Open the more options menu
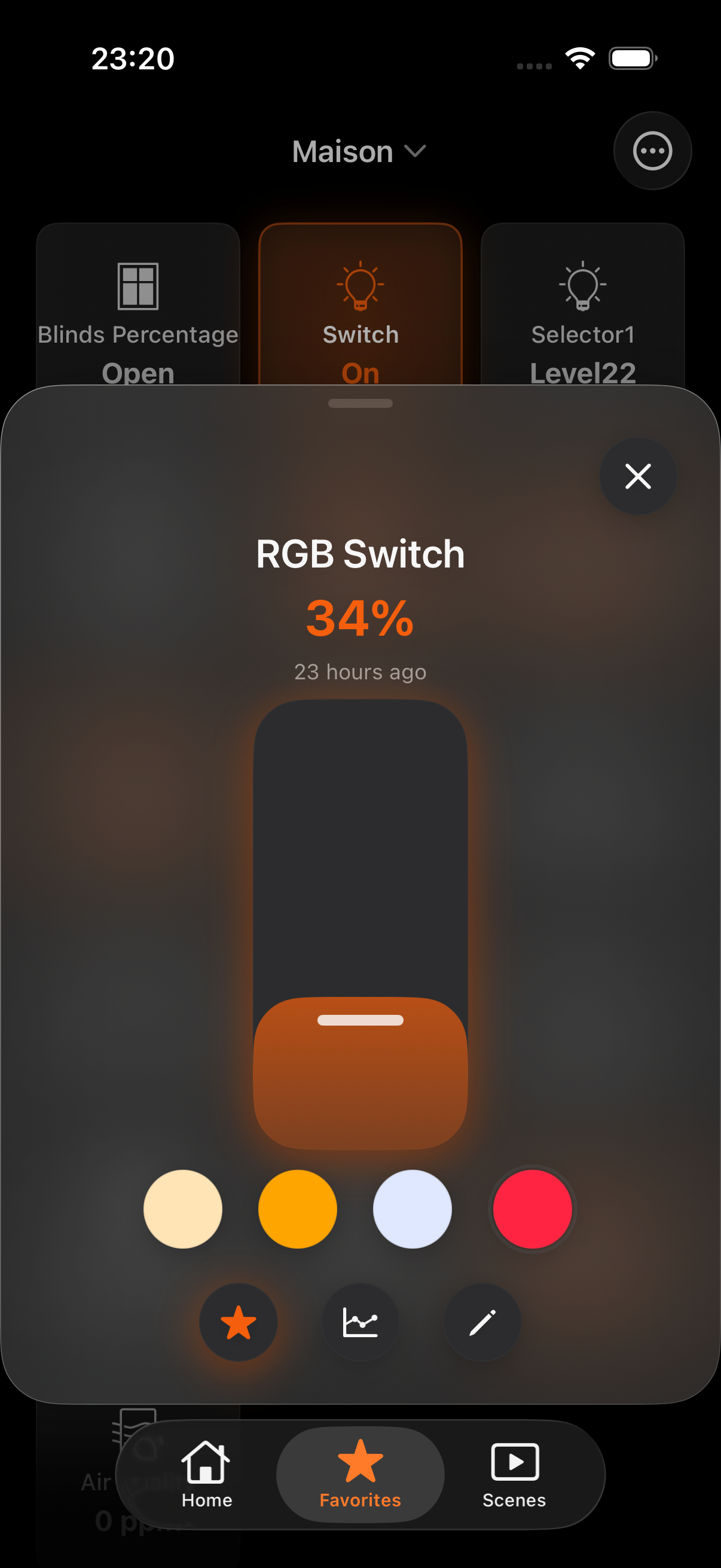This screenshot has width=721, height=1568. 652,150
